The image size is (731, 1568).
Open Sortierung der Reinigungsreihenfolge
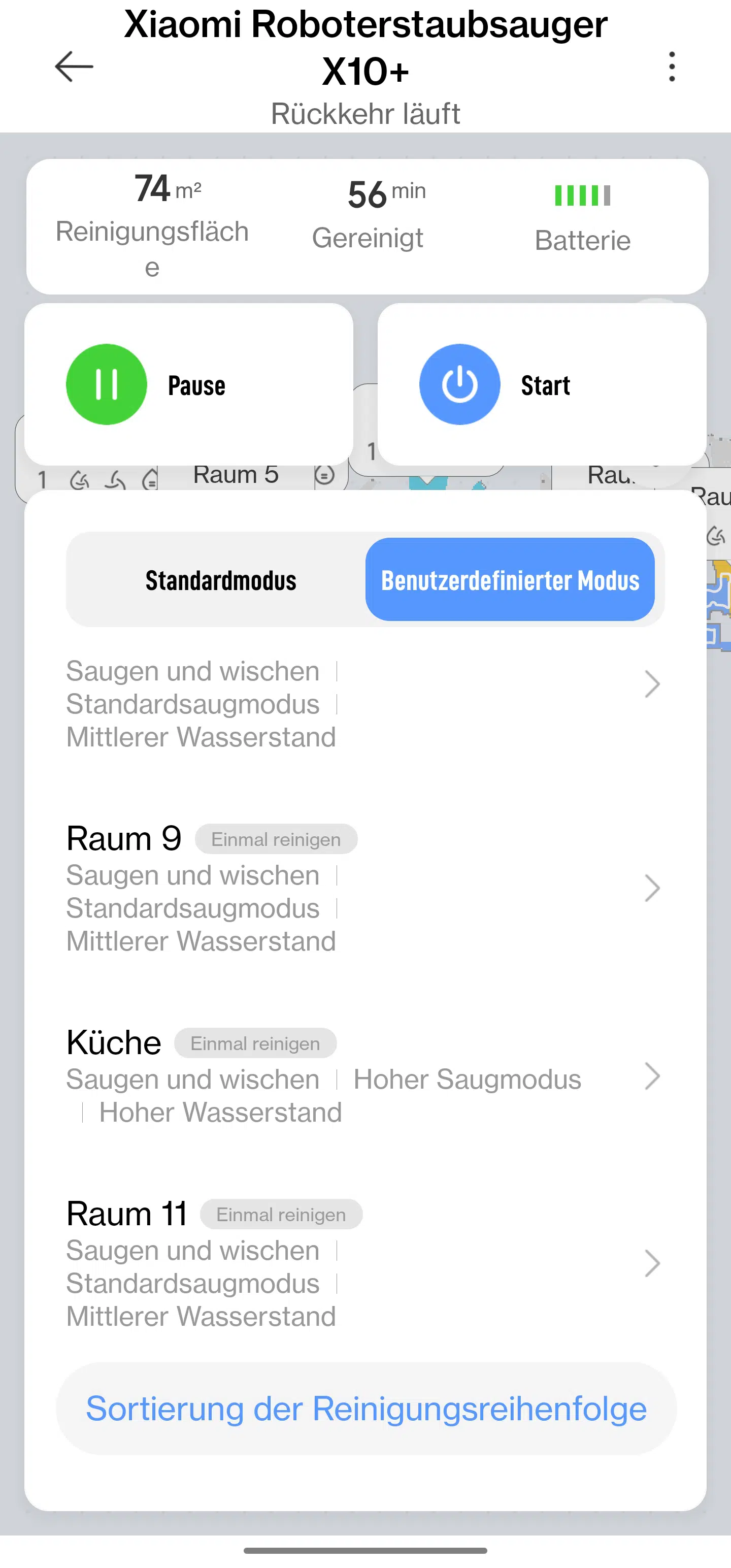[366, 1409]
